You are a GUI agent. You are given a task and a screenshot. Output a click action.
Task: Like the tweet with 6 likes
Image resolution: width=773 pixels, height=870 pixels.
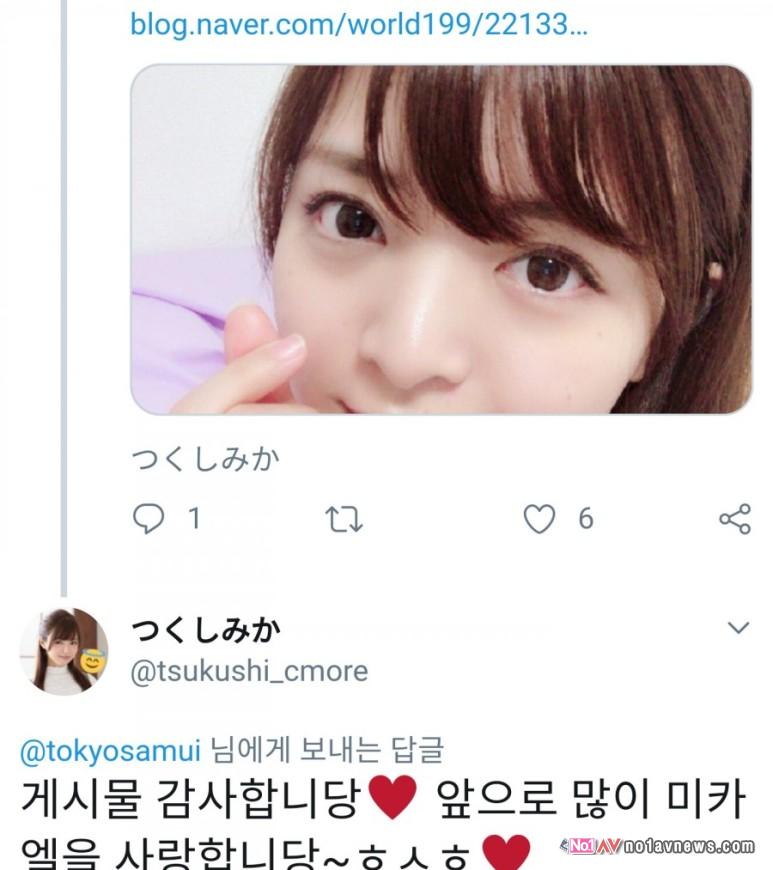pyautogui.click(x=540, y=518)
